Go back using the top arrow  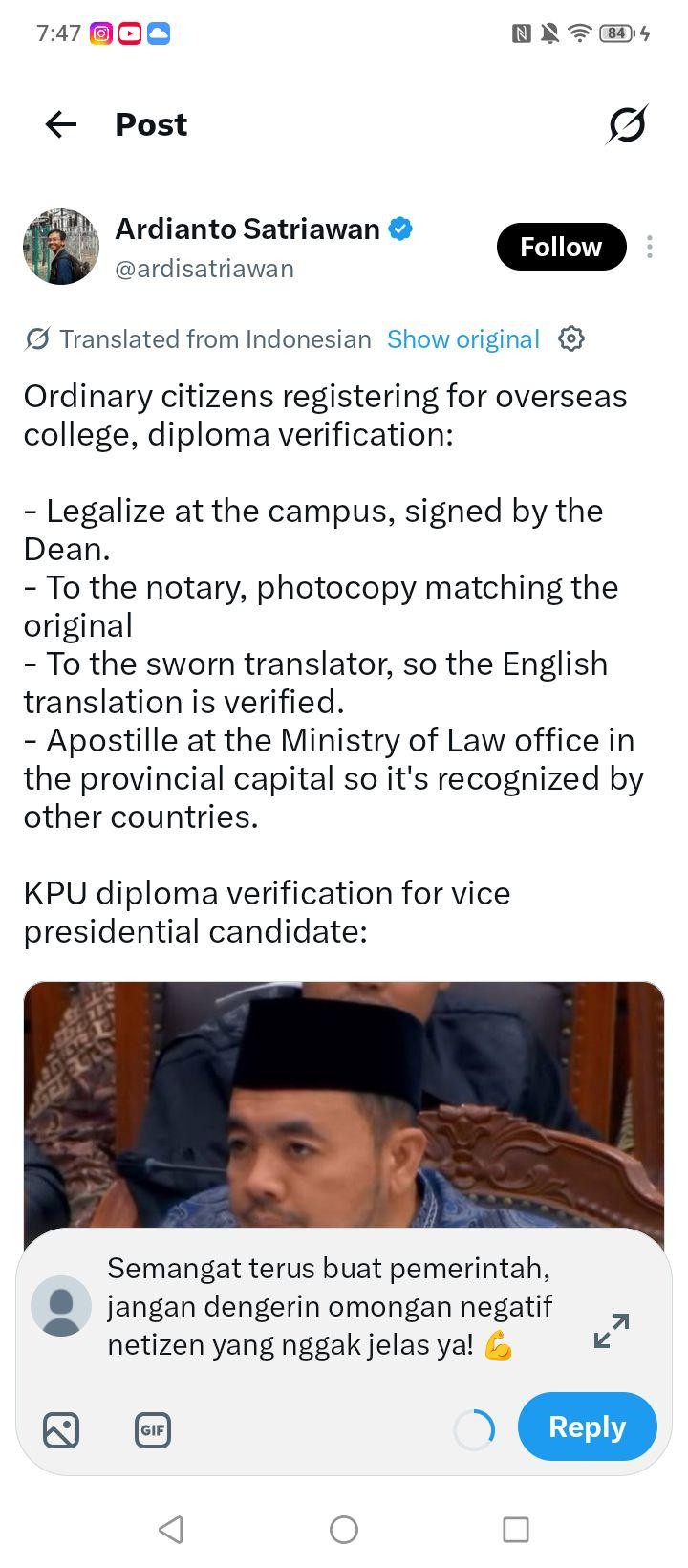[x=61, y=124]
